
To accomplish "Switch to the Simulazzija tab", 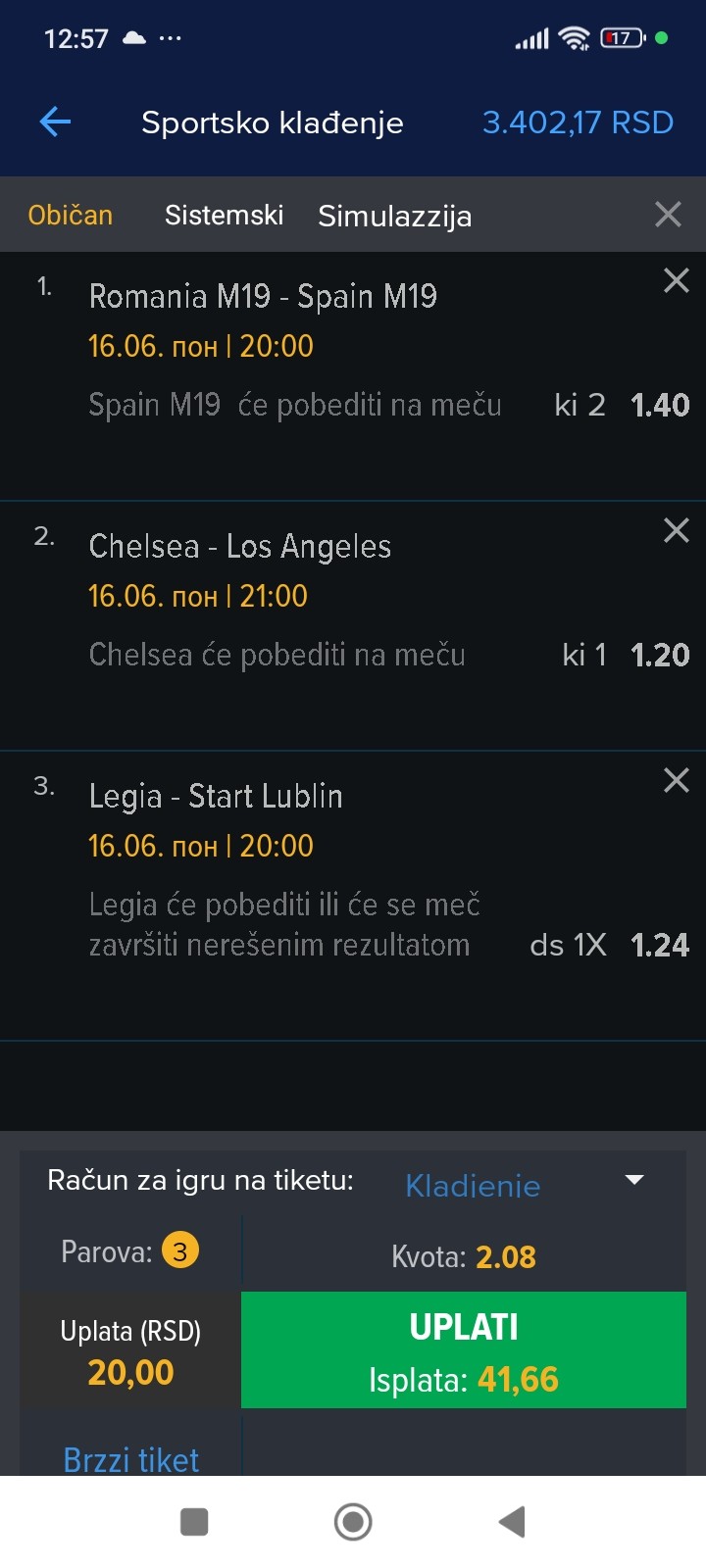I will click(394, 216).
